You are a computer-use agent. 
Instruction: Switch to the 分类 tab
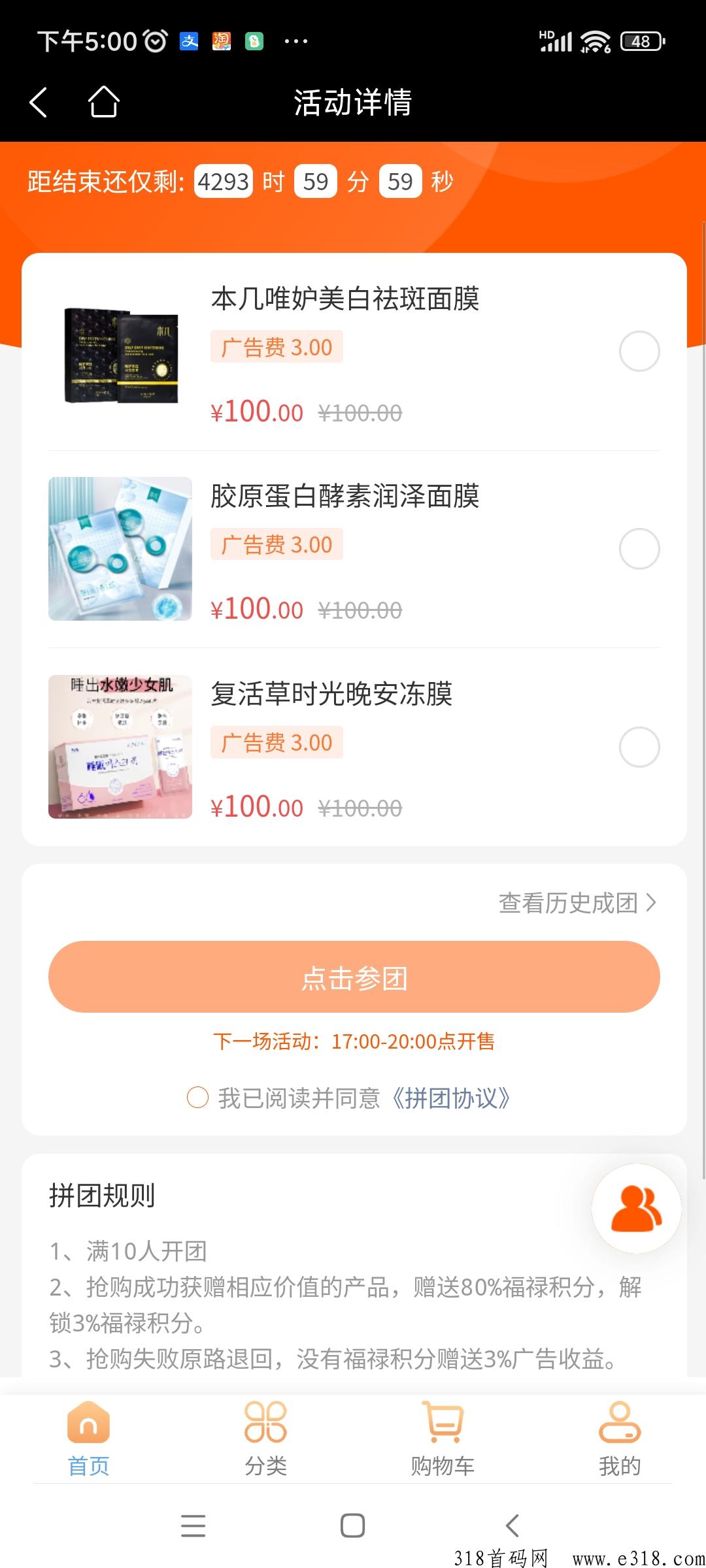[x=265, y=1438]
